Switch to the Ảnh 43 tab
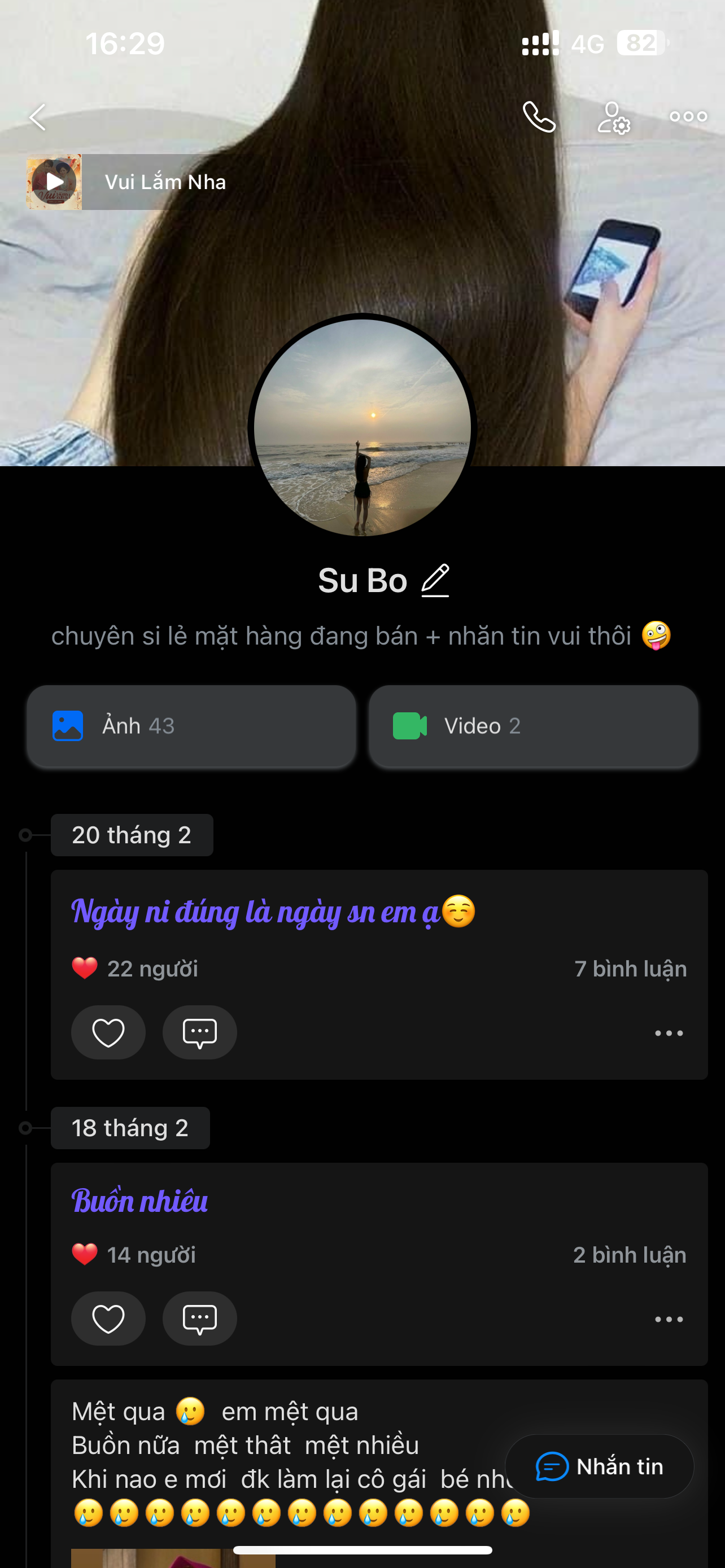This screenshot has height=1568, width=725. [x=191, y=725]
